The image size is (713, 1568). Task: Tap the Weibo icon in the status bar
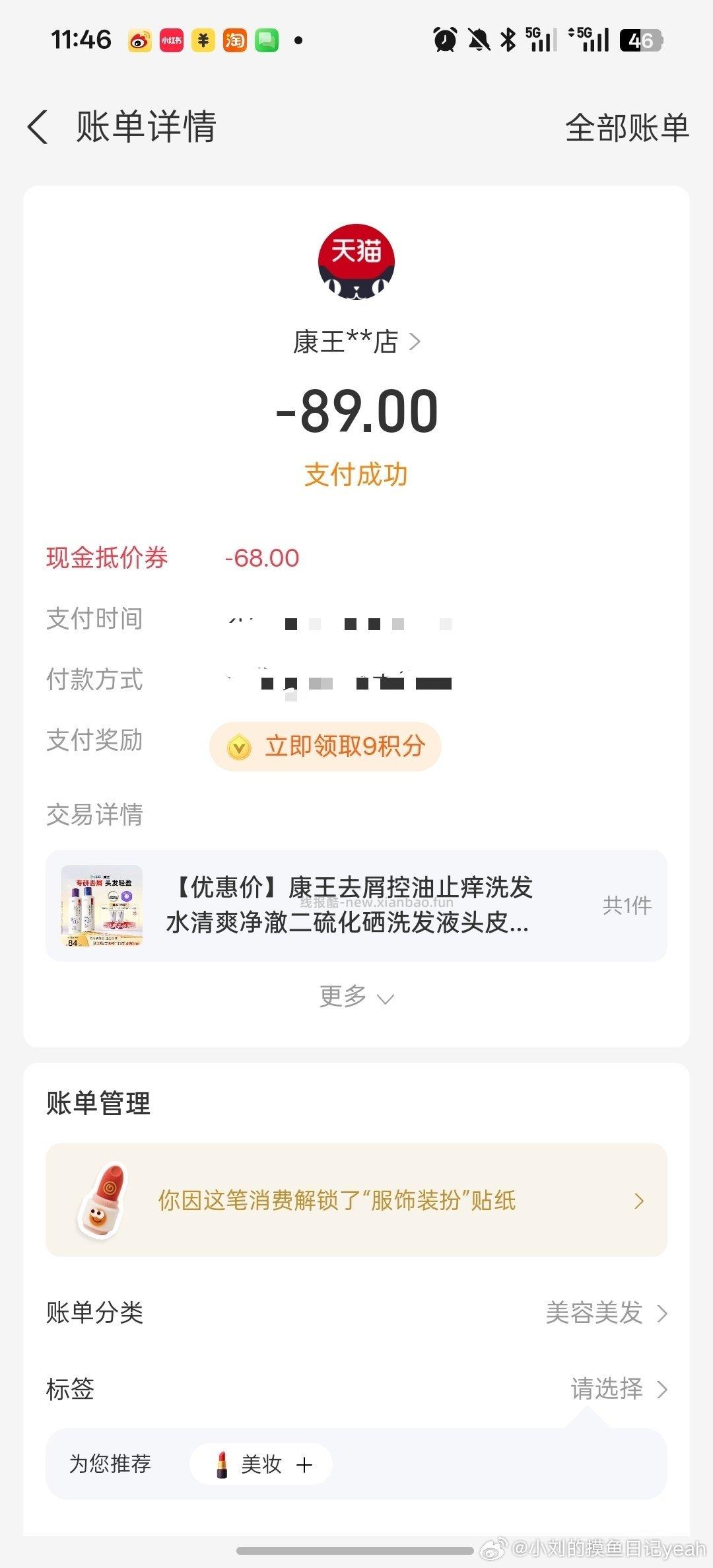tap(139, 40)
